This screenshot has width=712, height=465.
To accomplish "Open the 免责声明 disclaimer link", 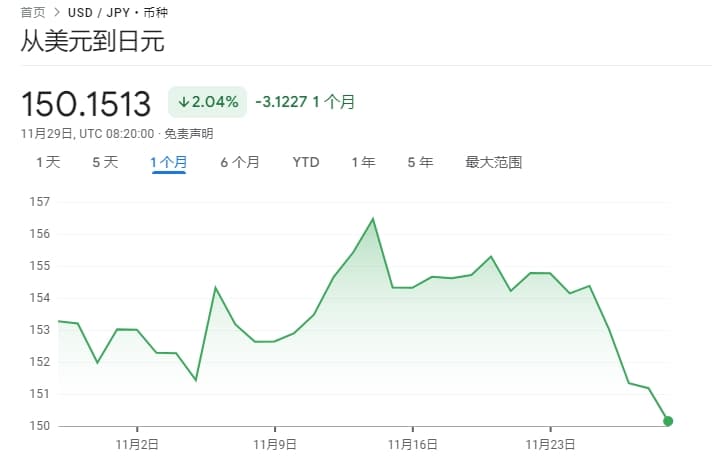I will (x=189, y=133).
